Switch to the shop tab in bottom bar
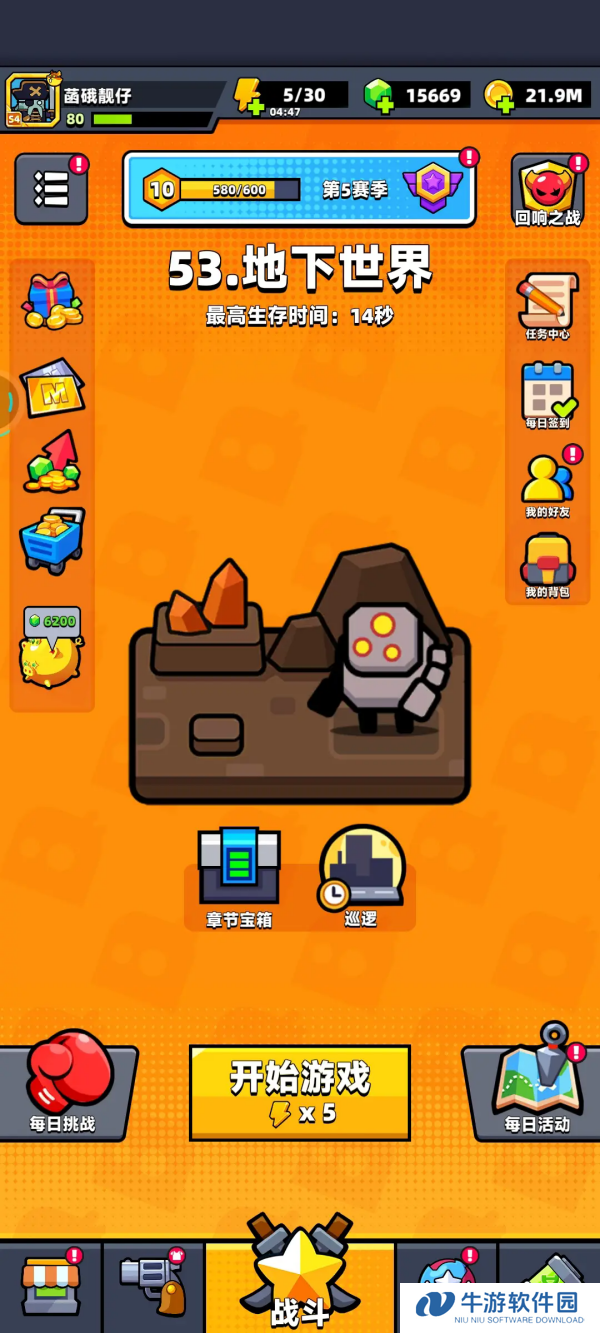This screenshot has height=1333, width=600. coord(50,1285)
